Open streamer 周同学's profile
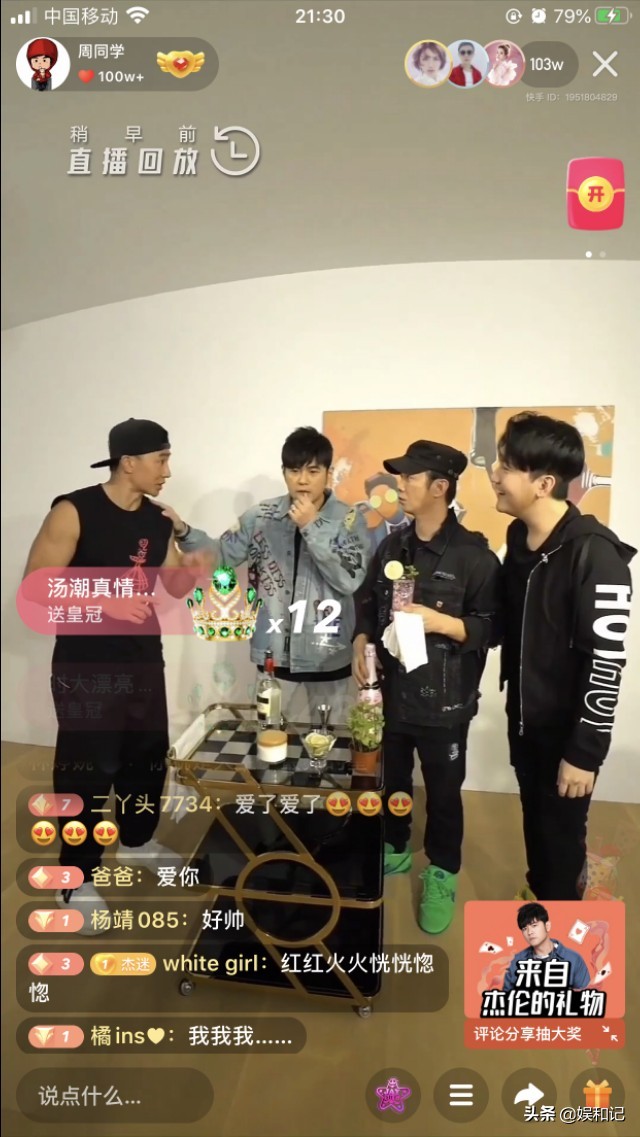Screen dimensions: 640x1137 point(43,64)
